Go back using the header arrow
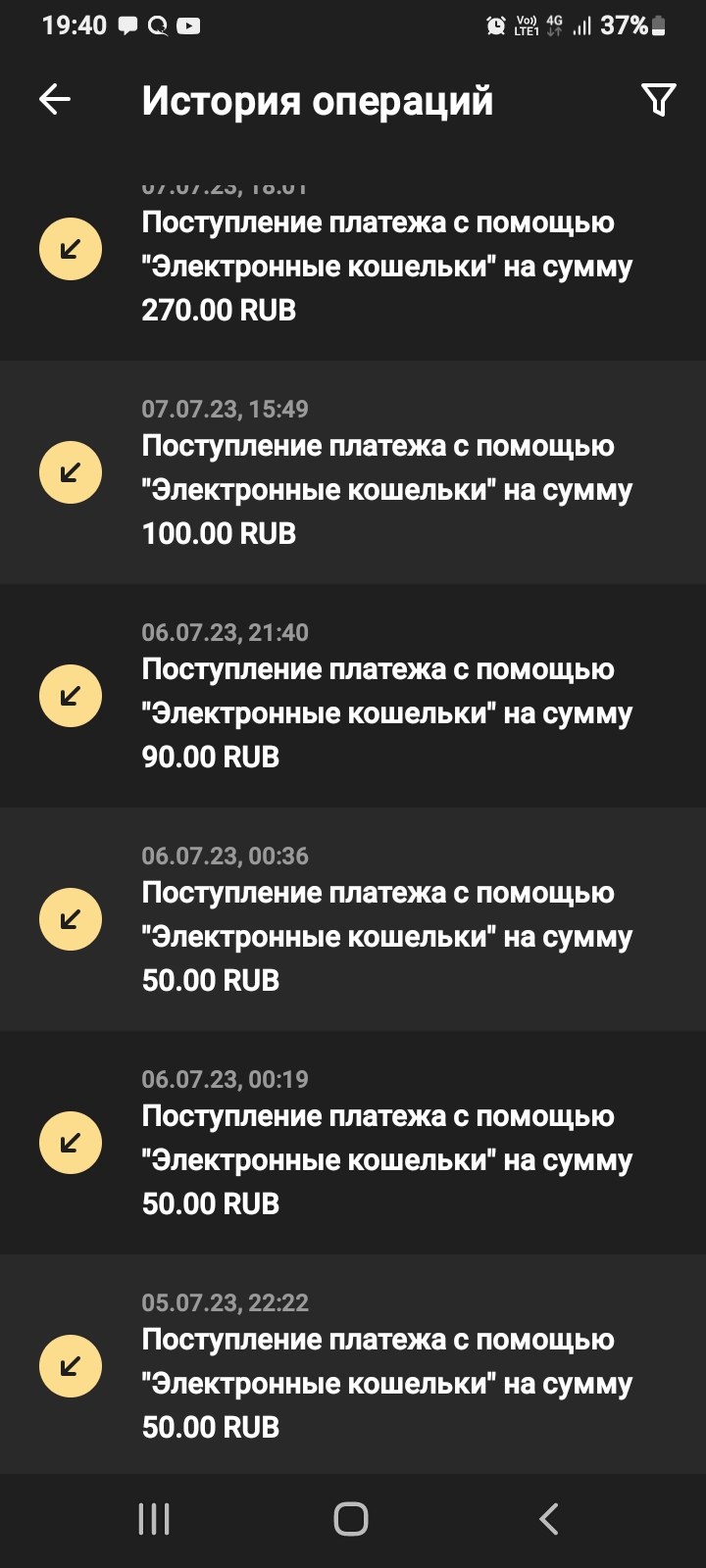Screen dimensions: 706x1568 click(x=55, y=99)
